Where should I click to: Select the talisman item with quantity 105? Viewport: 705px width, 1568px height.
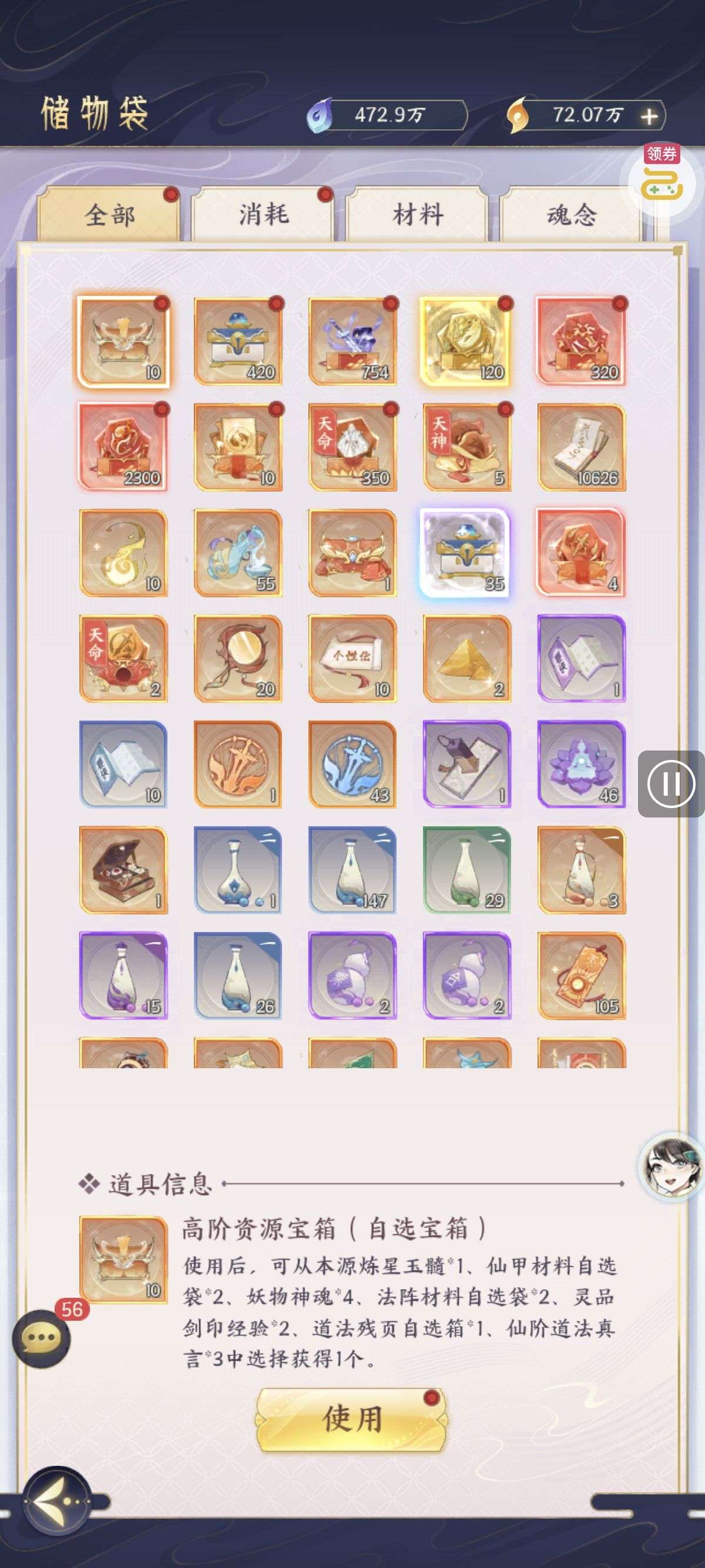click(x=582, y=975)
